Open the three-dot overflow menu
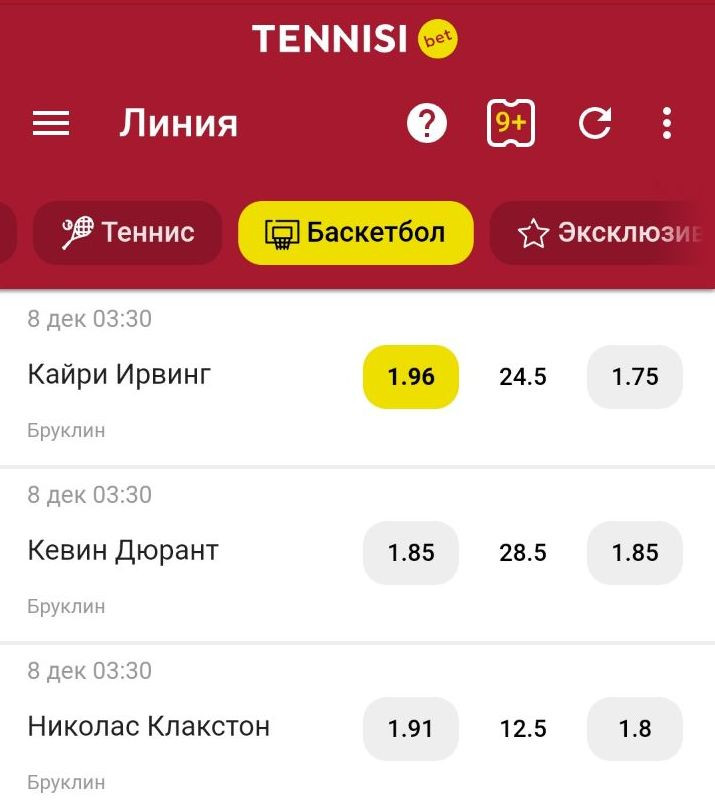Viewport: 715px width, 809px height. click(667, 124)
